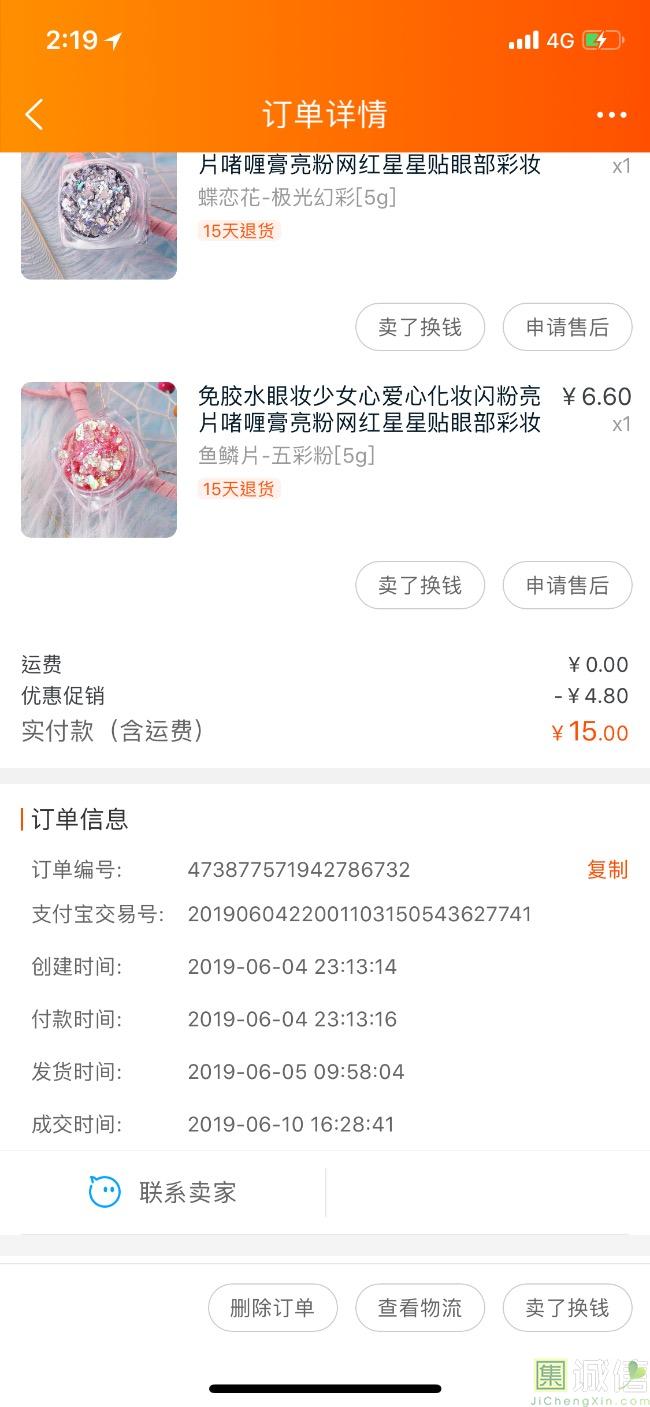The height and width of the screenshot is (1407, 650).
Task: Tap 申请售后 under 蝶恋花-极光幻彩 item
Action: click(x=567, y=327)
